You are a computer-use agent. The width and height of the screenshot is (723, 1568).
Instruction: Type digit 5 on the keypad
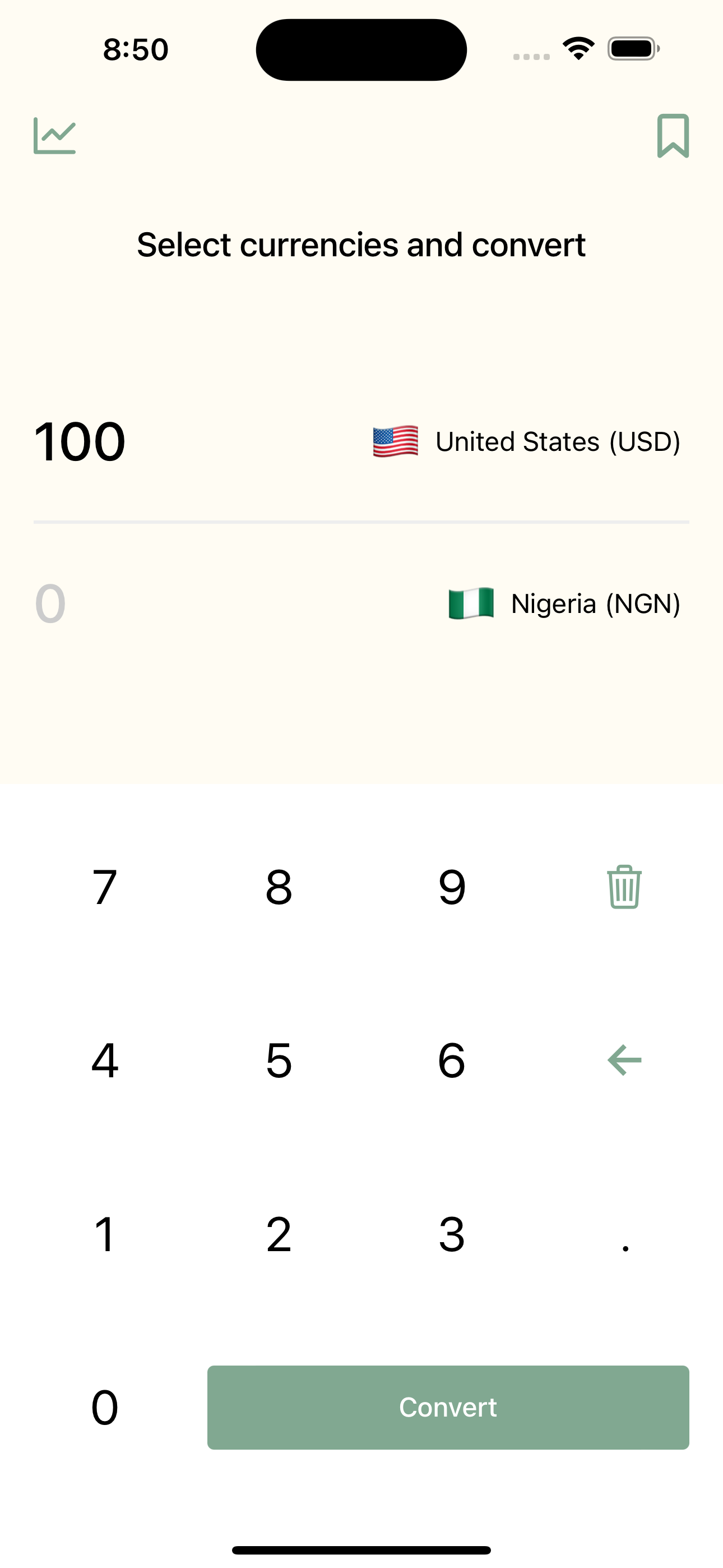279,1060
